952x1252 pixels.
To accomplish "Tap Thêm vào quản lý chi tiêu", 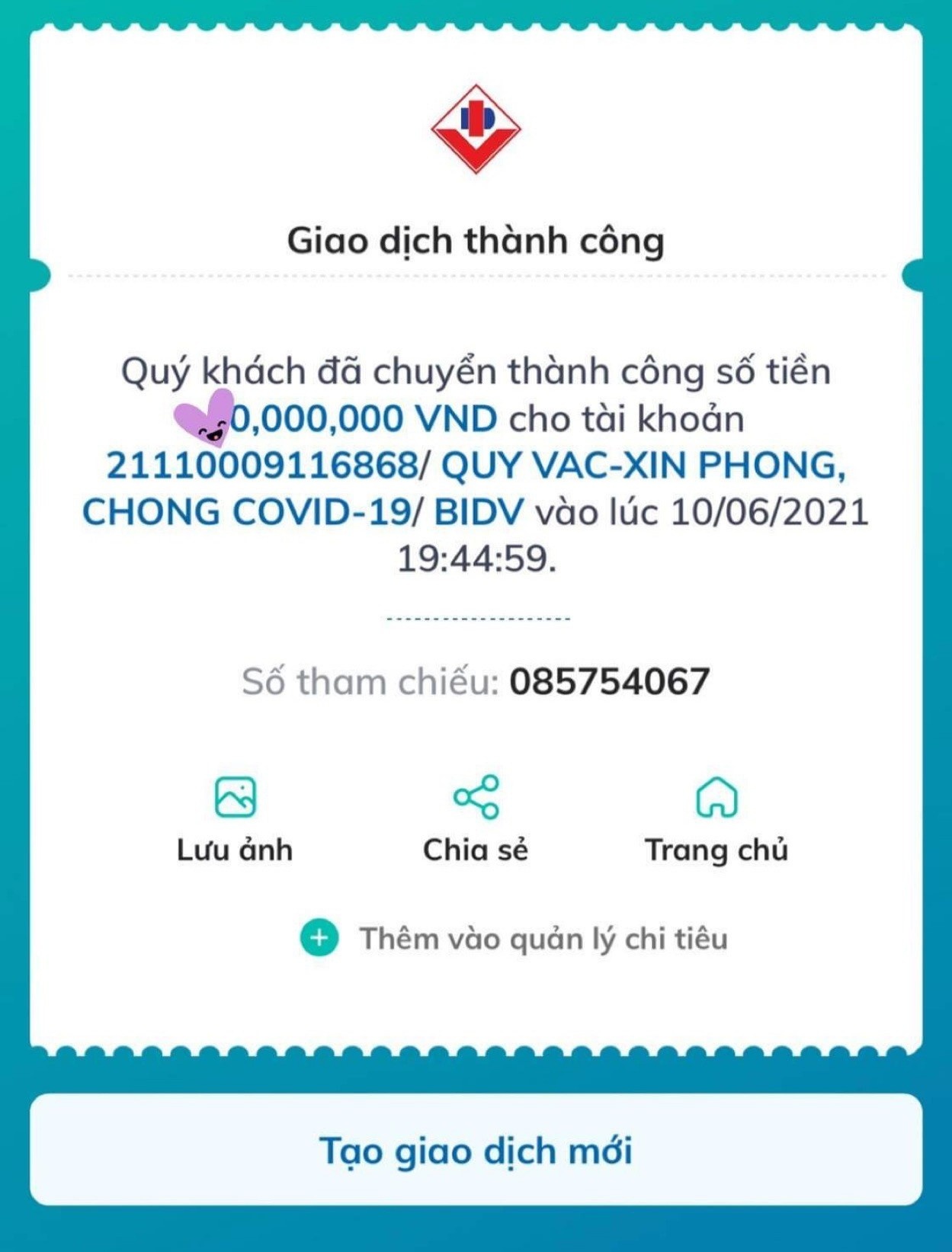I will 514,938.
